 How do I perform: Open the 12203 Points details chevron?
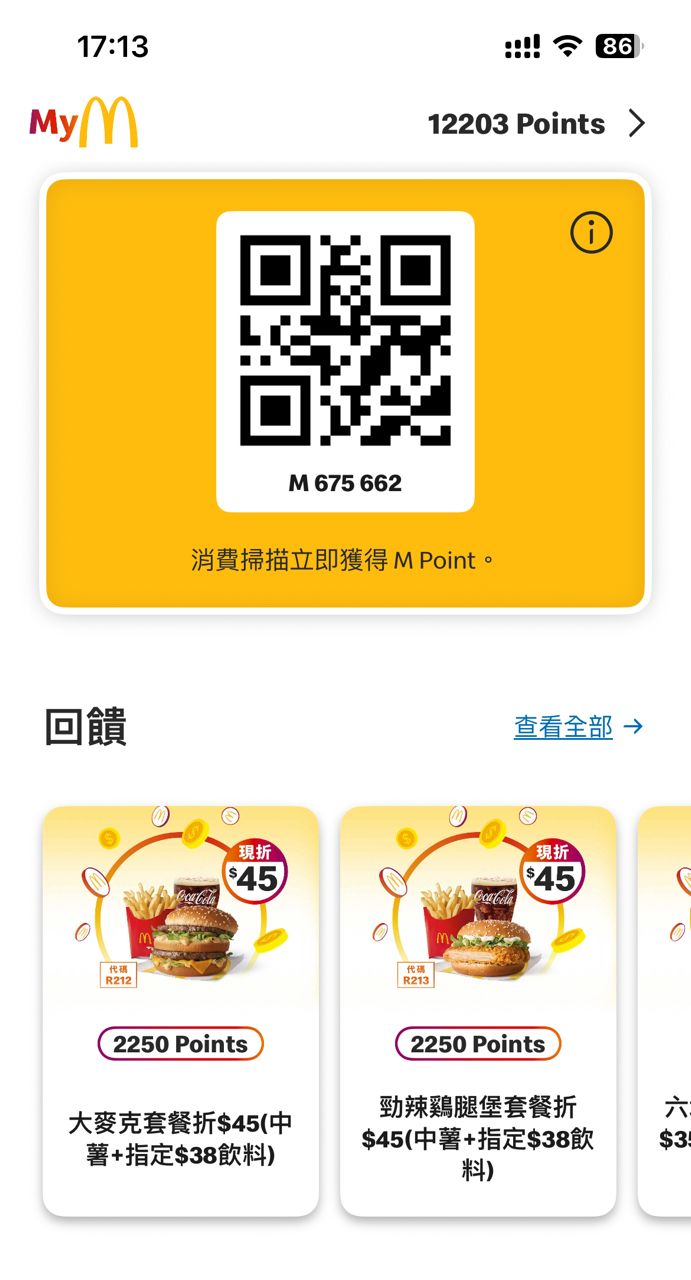tap(636, 124)
